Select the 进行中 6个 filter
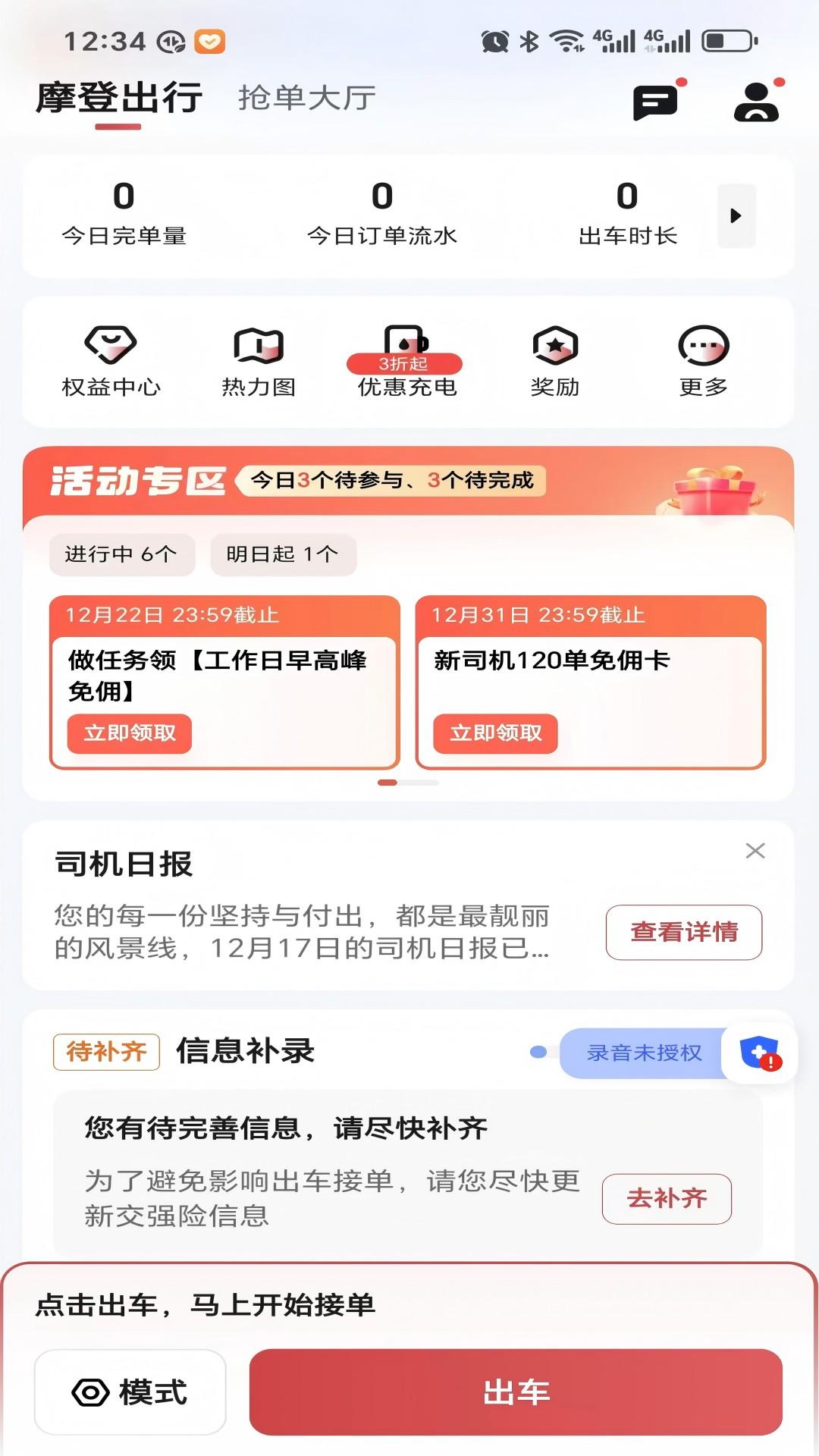Viewport: 819px width, 1456px height. pyautogui.click(x=121, y=554)
